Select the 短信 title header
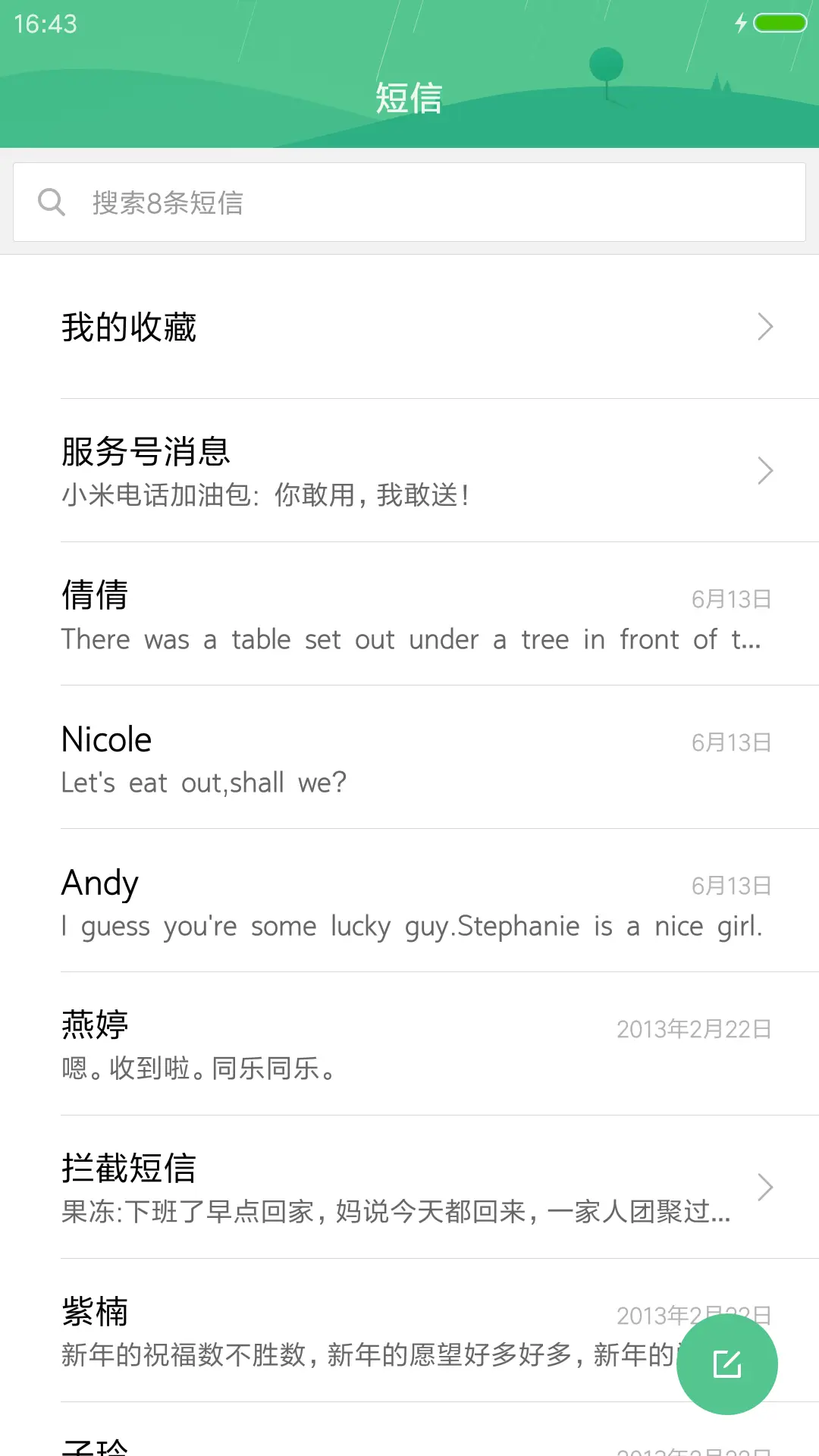 [x=409, y=97]
